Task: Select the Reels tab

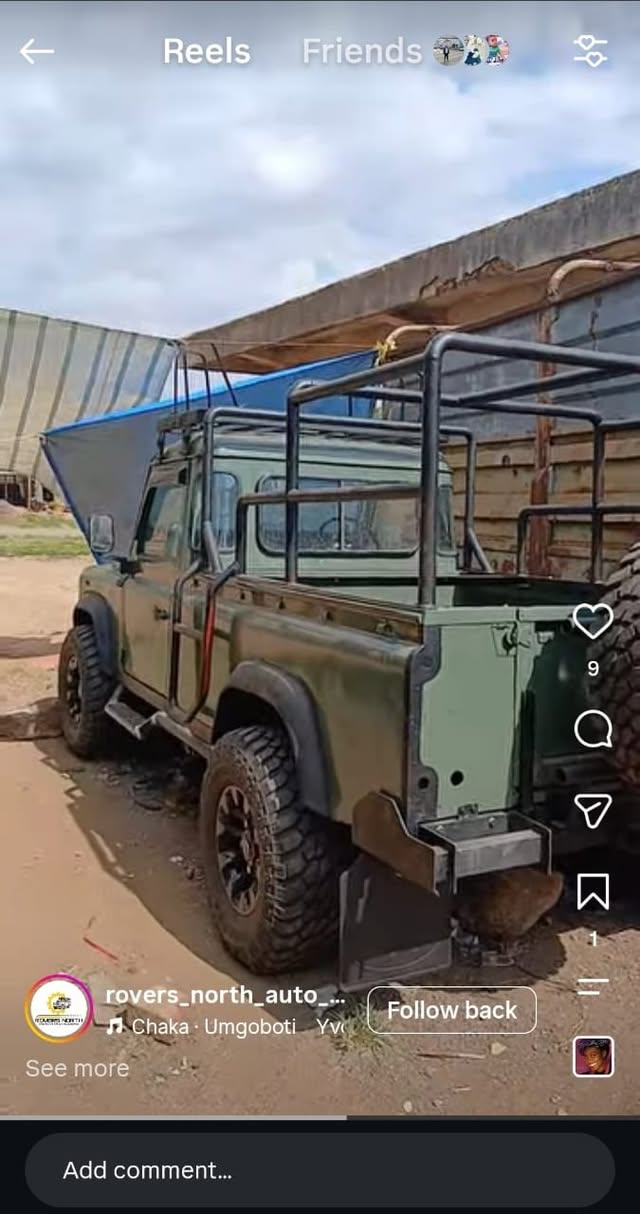Action: point(207,51)
